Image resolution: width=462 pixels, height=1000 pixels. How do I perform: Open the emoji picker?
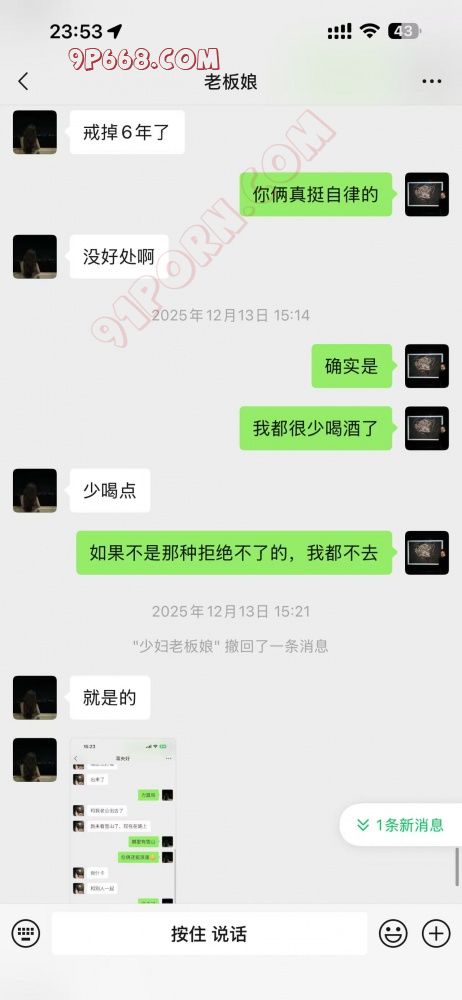click(x=393, y=934)
